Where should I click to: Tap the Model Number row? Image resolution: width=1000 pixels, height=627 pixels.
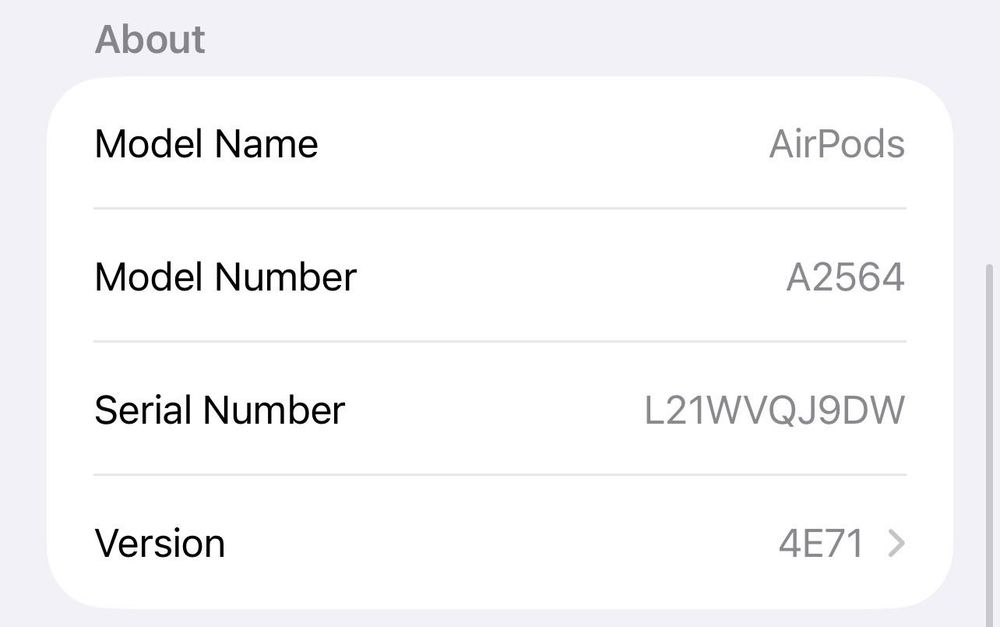[500, 276]
